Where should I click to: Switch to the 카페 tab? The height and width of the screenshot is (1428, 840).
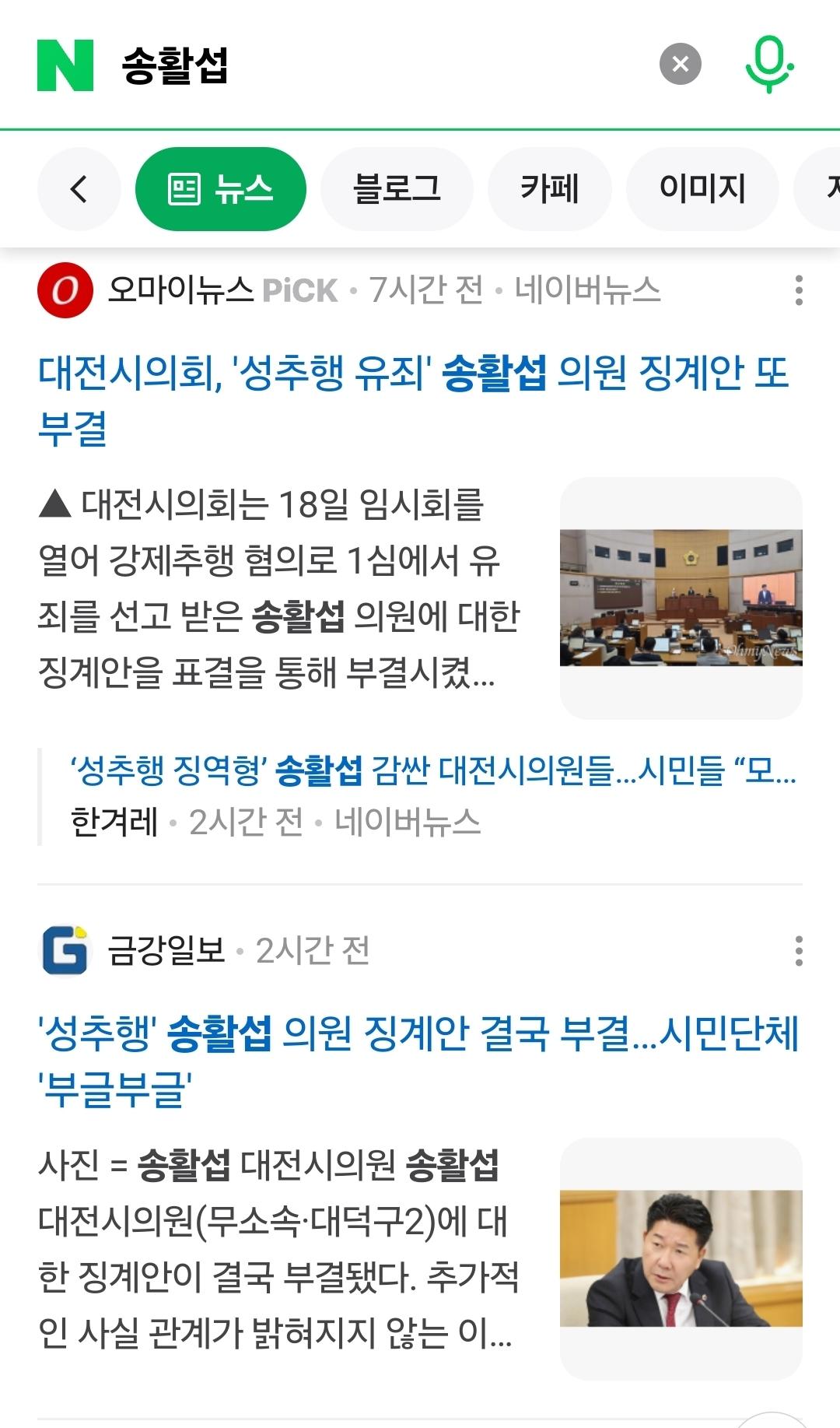(549, 188)
